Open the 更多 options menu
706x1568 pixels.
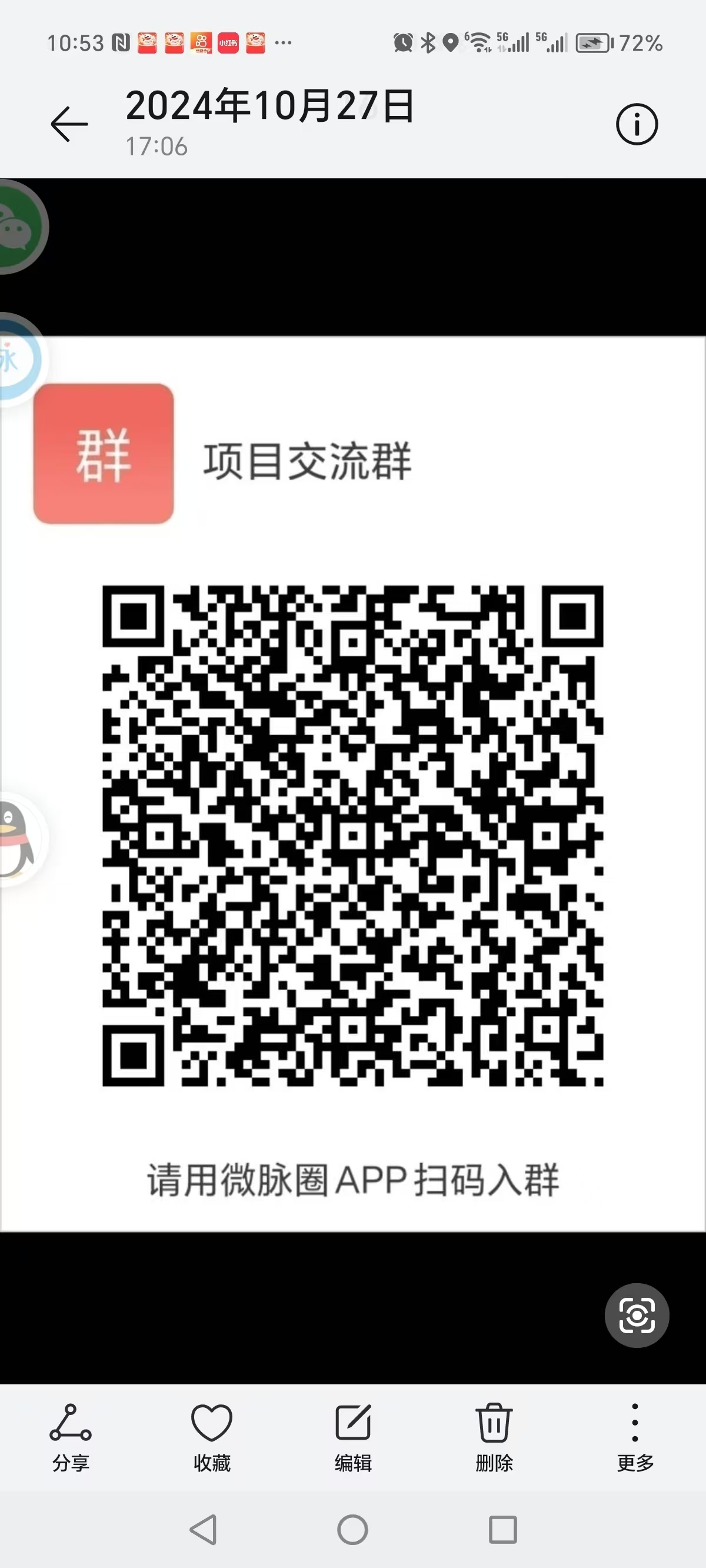(635, 1437)
